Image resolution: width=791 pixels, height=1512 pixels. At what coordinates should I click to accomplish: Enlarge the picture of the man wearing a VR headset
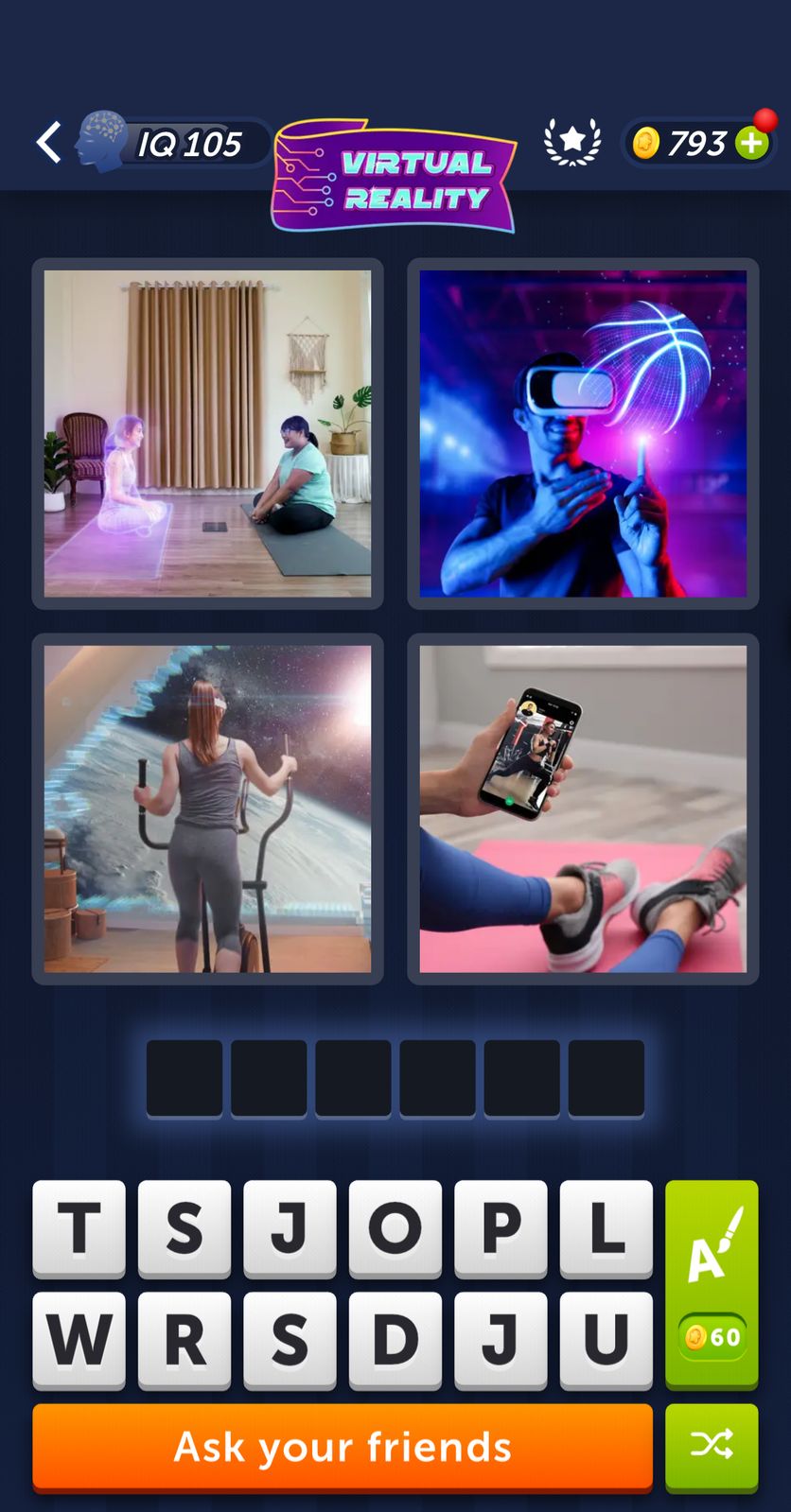[x=583, y=434]
